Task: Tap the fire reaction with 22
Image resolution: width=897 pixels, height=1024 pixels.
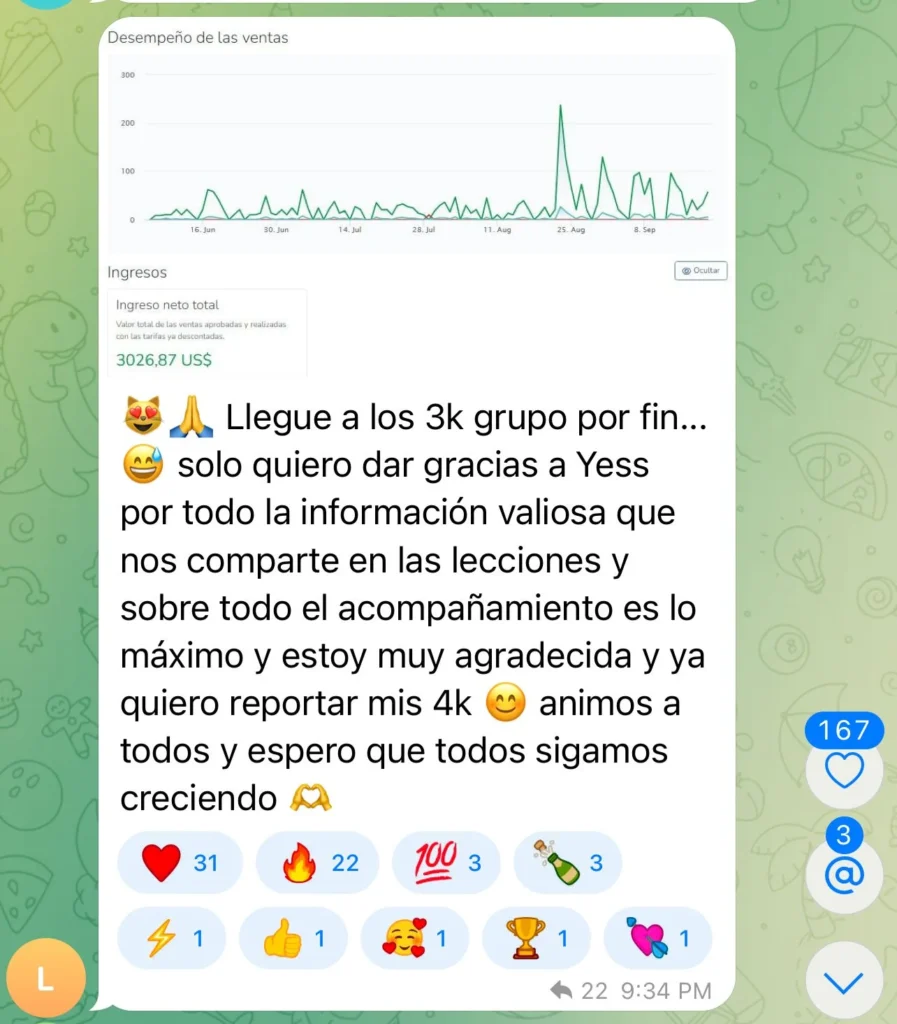Action: coord(318,862)
